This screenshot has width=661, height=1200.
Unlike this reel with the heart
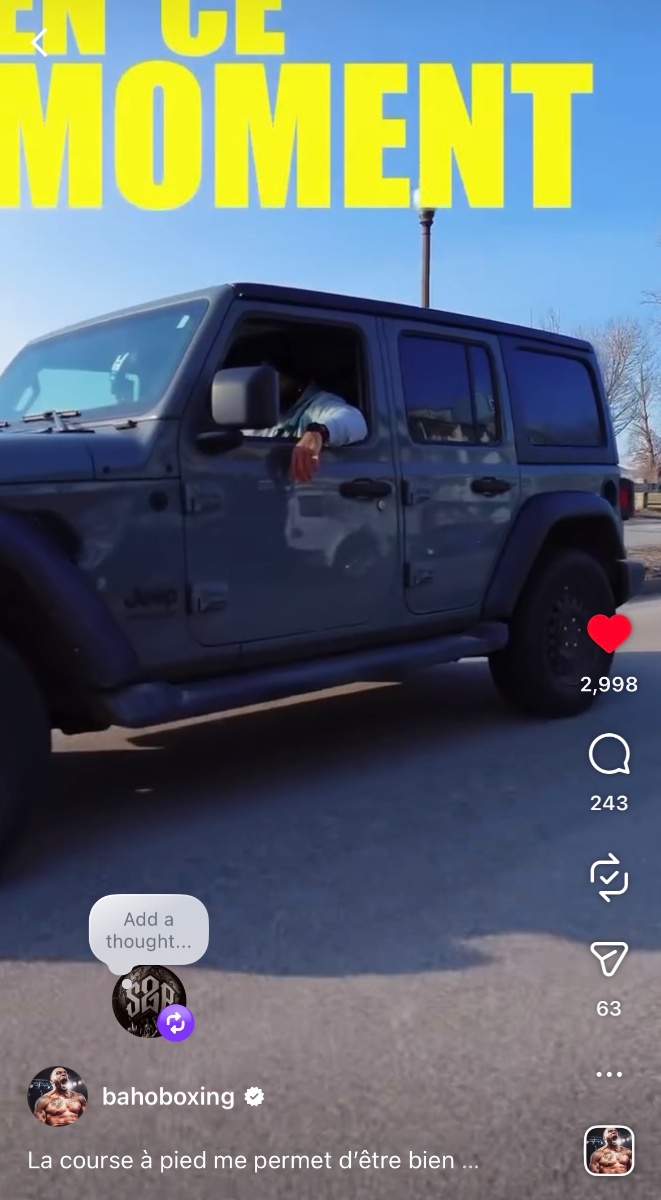(609, 634)
